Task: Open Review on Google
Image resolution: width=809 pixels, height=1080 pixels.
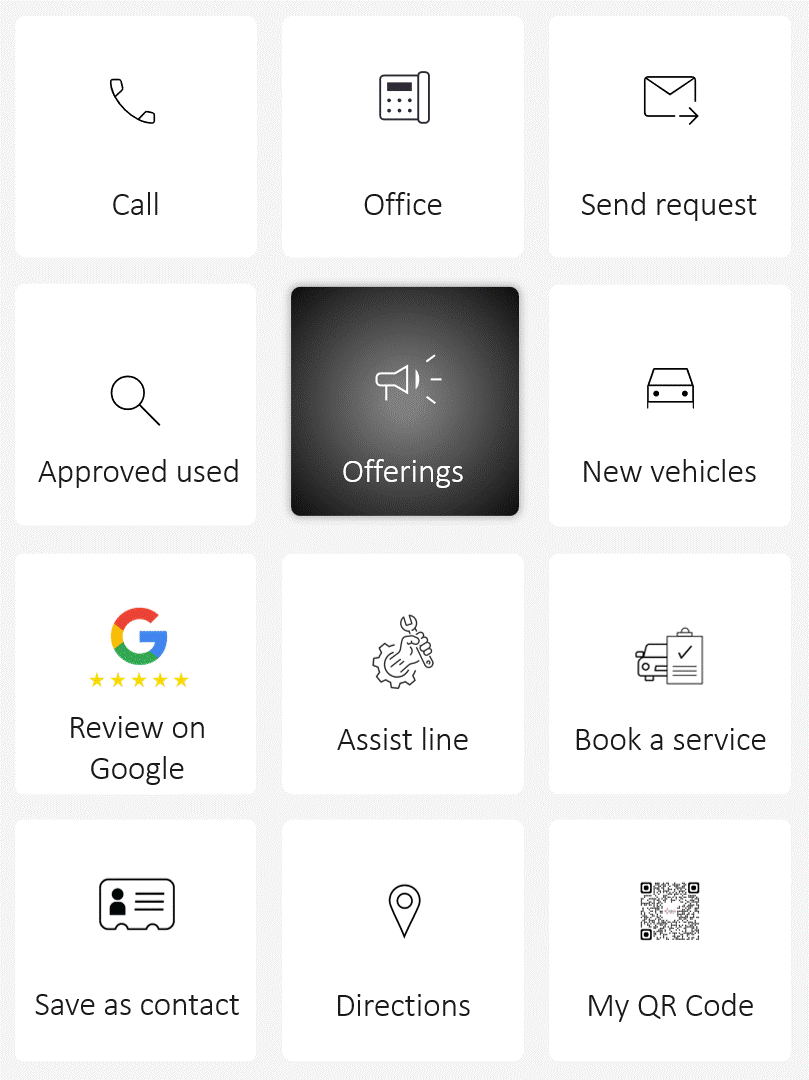Action: [135, 674]
